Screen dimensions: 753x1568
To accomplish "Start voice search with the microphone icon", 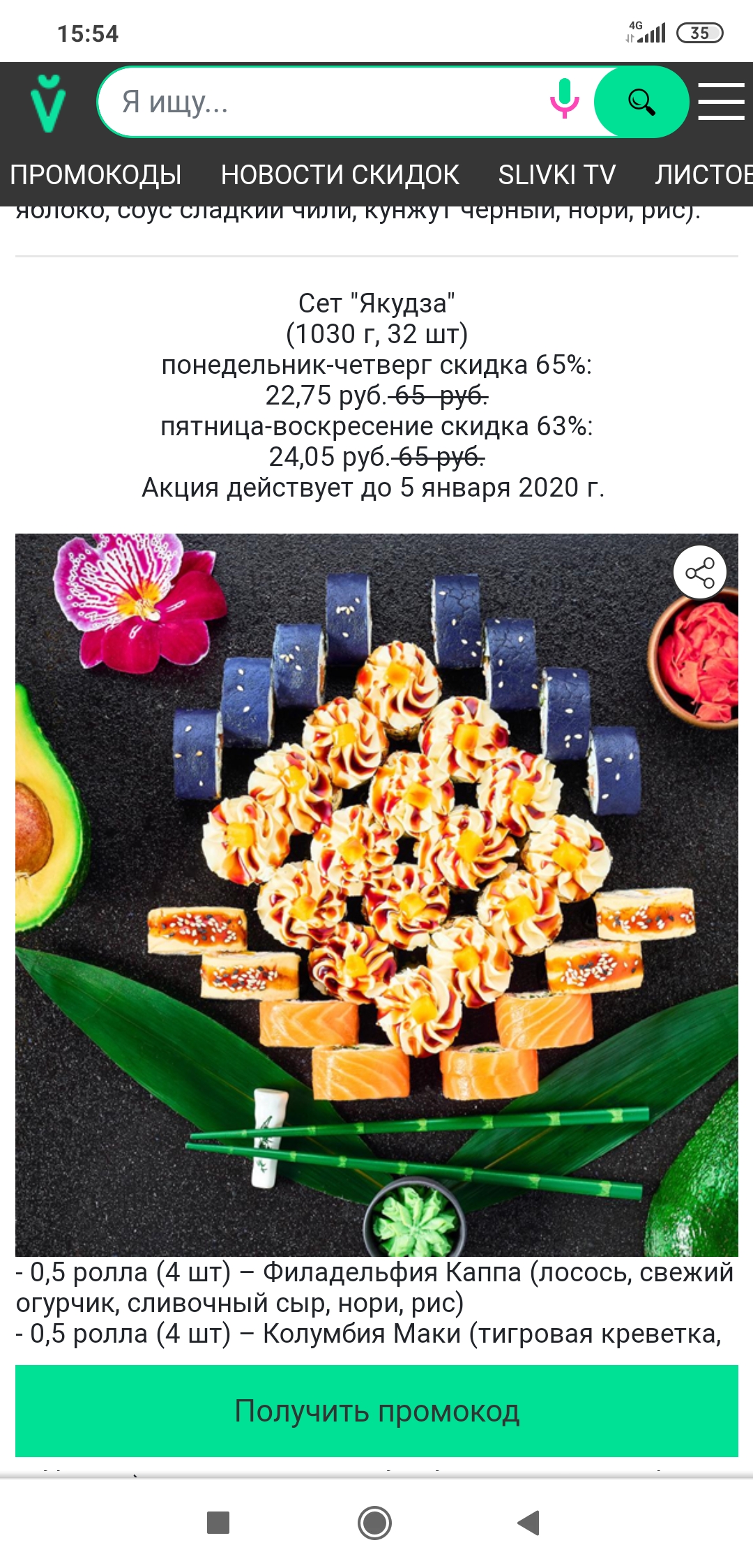I will 564,100.
